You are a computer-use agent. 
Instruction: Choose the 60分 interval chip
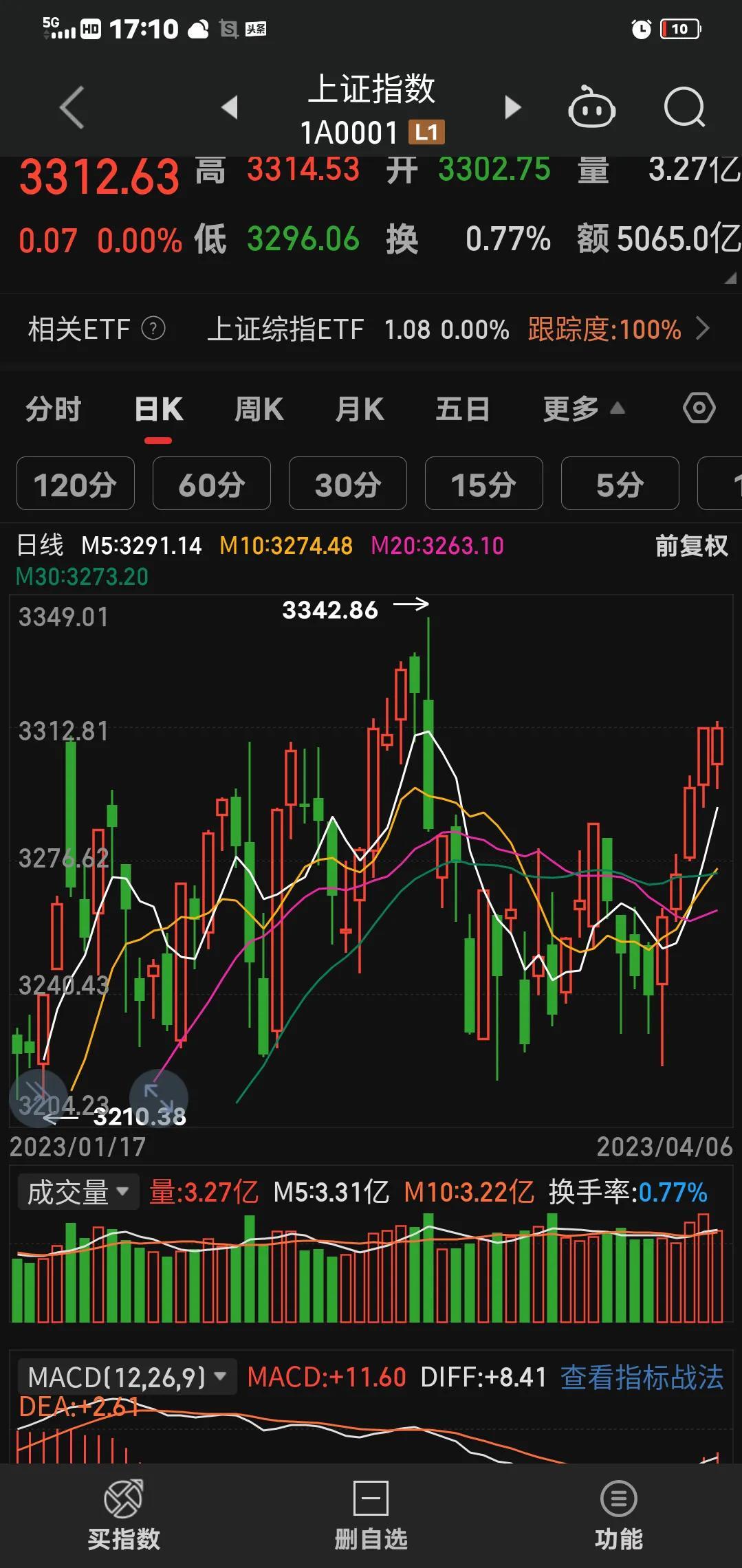pos(212,484)
